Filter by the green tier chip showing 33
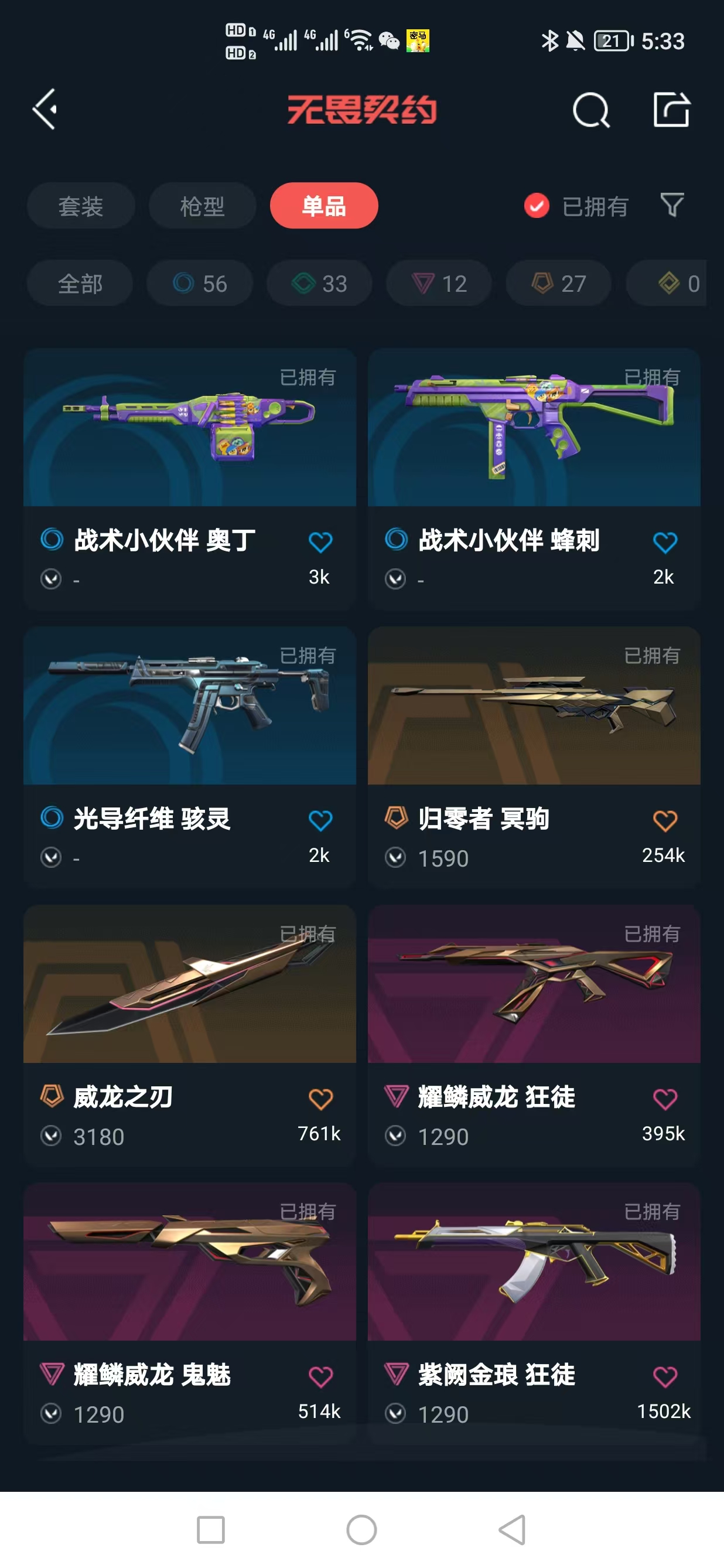The height and width of the screenshot is (1568, 724). pos(319,284)
